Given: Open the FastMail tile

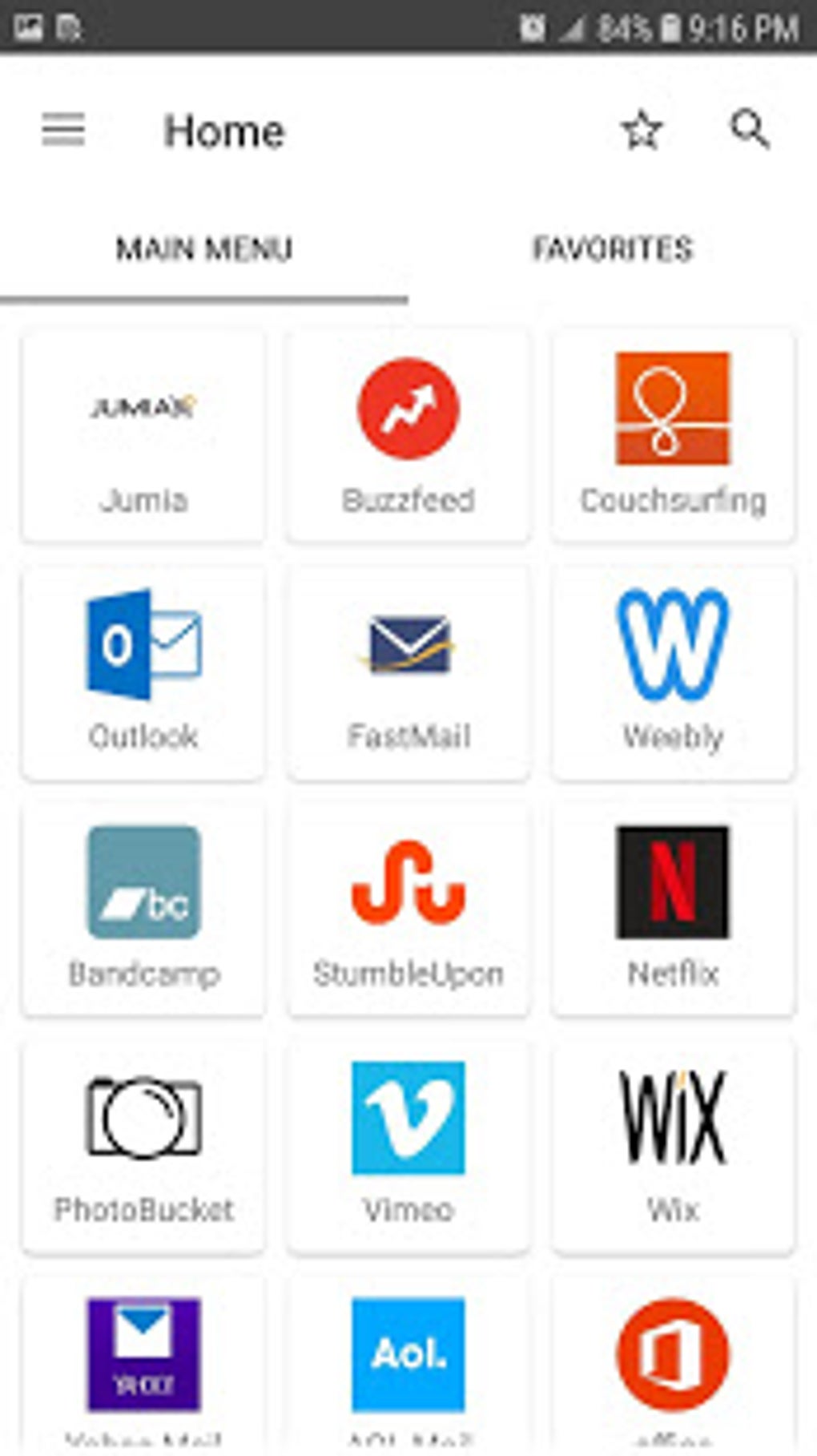Looking at the screenshot, I should [408, 673].
